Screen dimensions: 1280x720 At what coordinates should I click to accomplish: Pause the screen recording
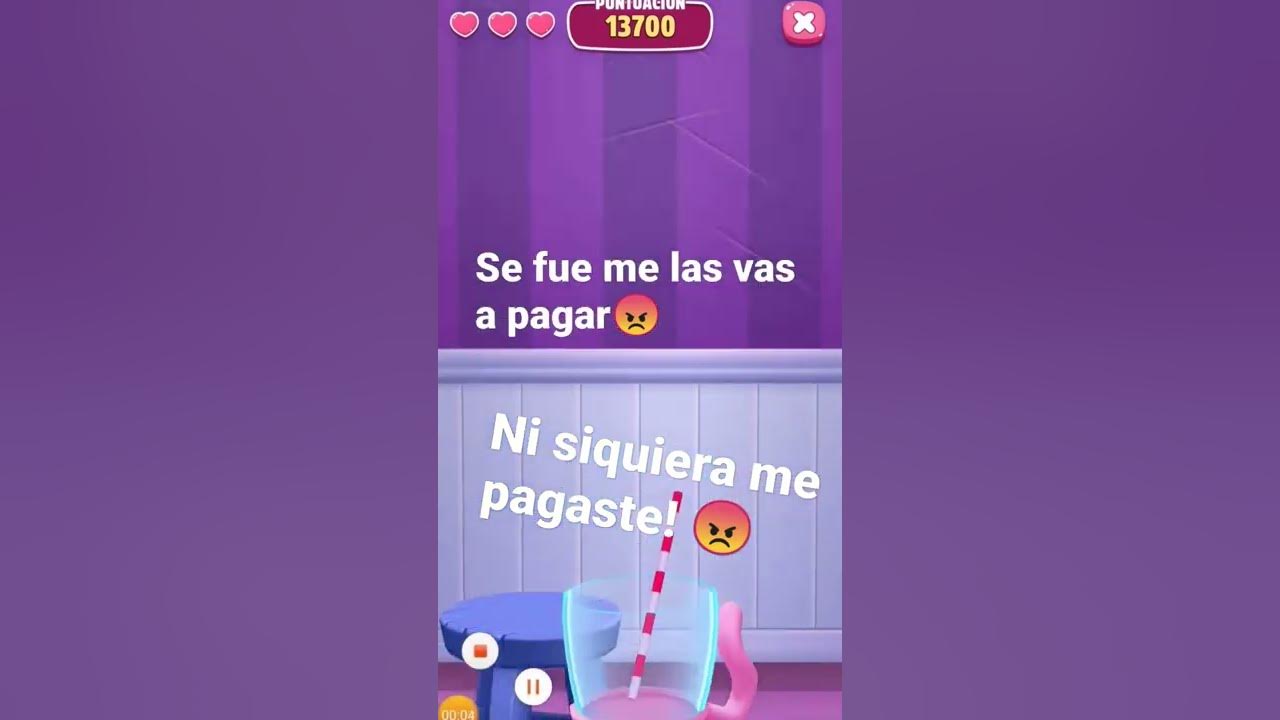[x=533, y=687]
